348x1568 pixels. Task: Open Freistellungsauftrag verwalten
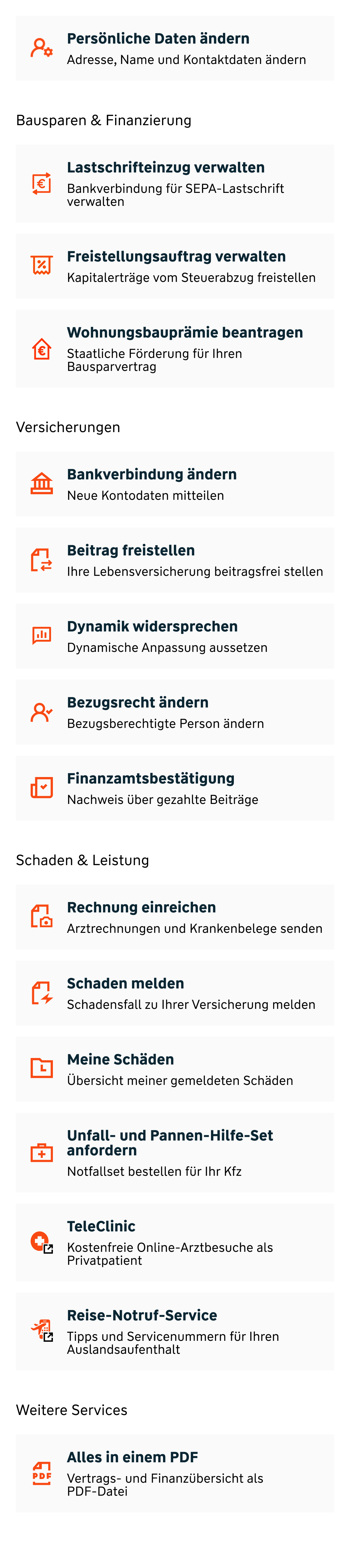(174, 266)
